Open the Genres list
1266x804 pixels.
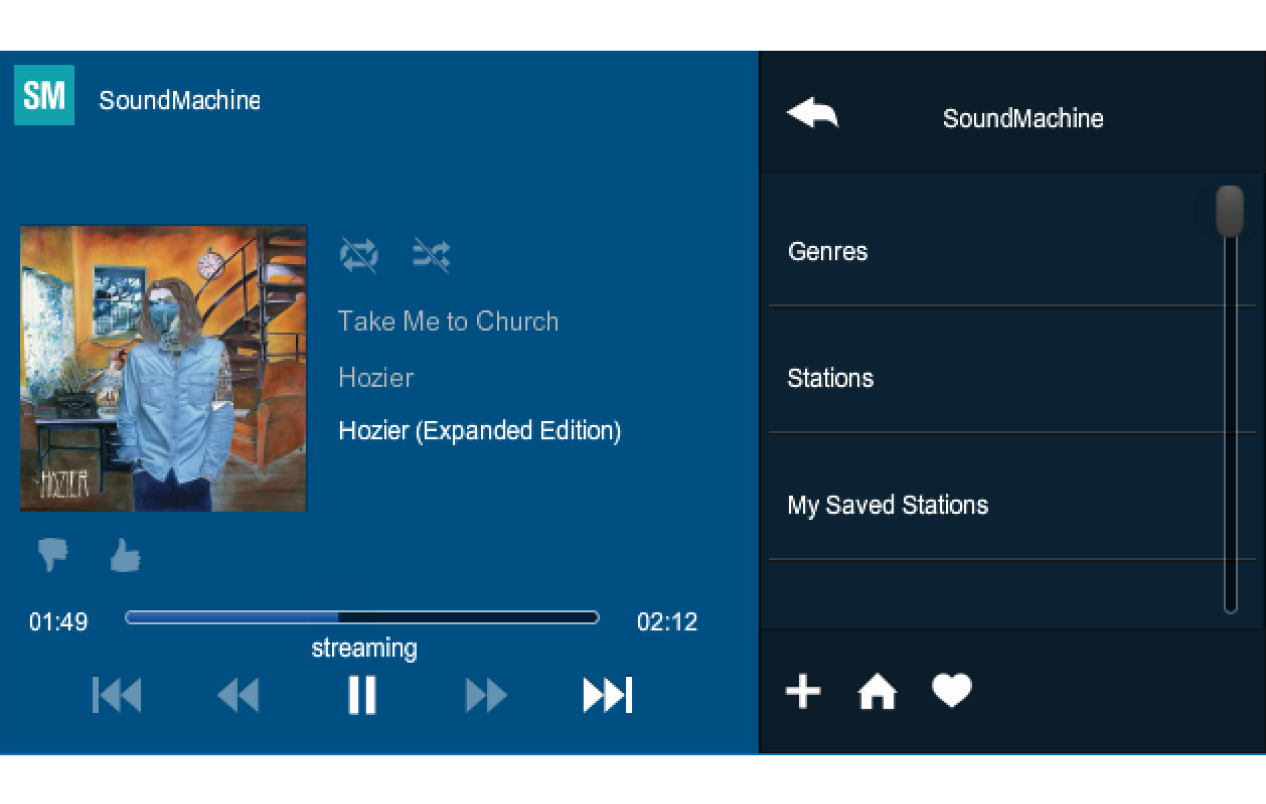click(828, 251)
